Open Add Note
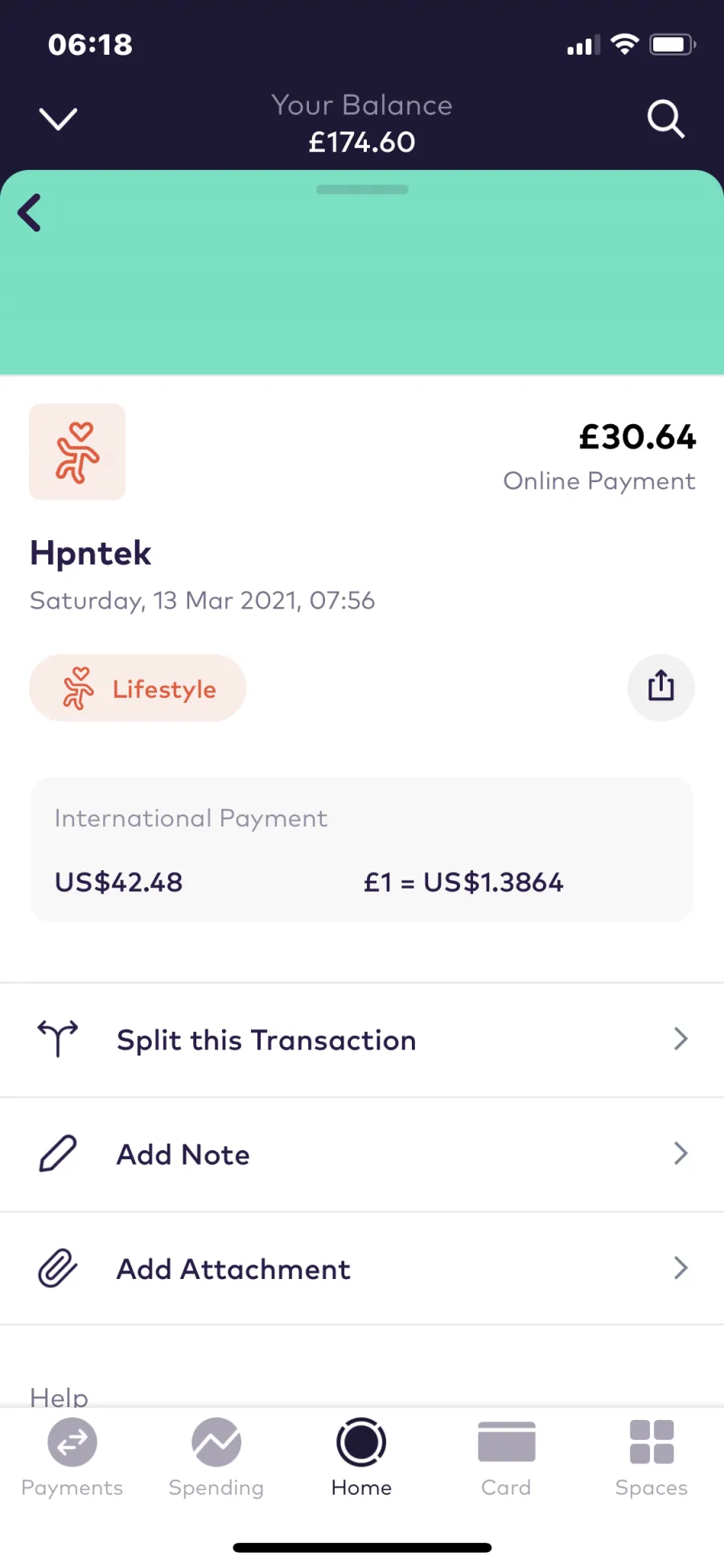 pos(362,1154)
